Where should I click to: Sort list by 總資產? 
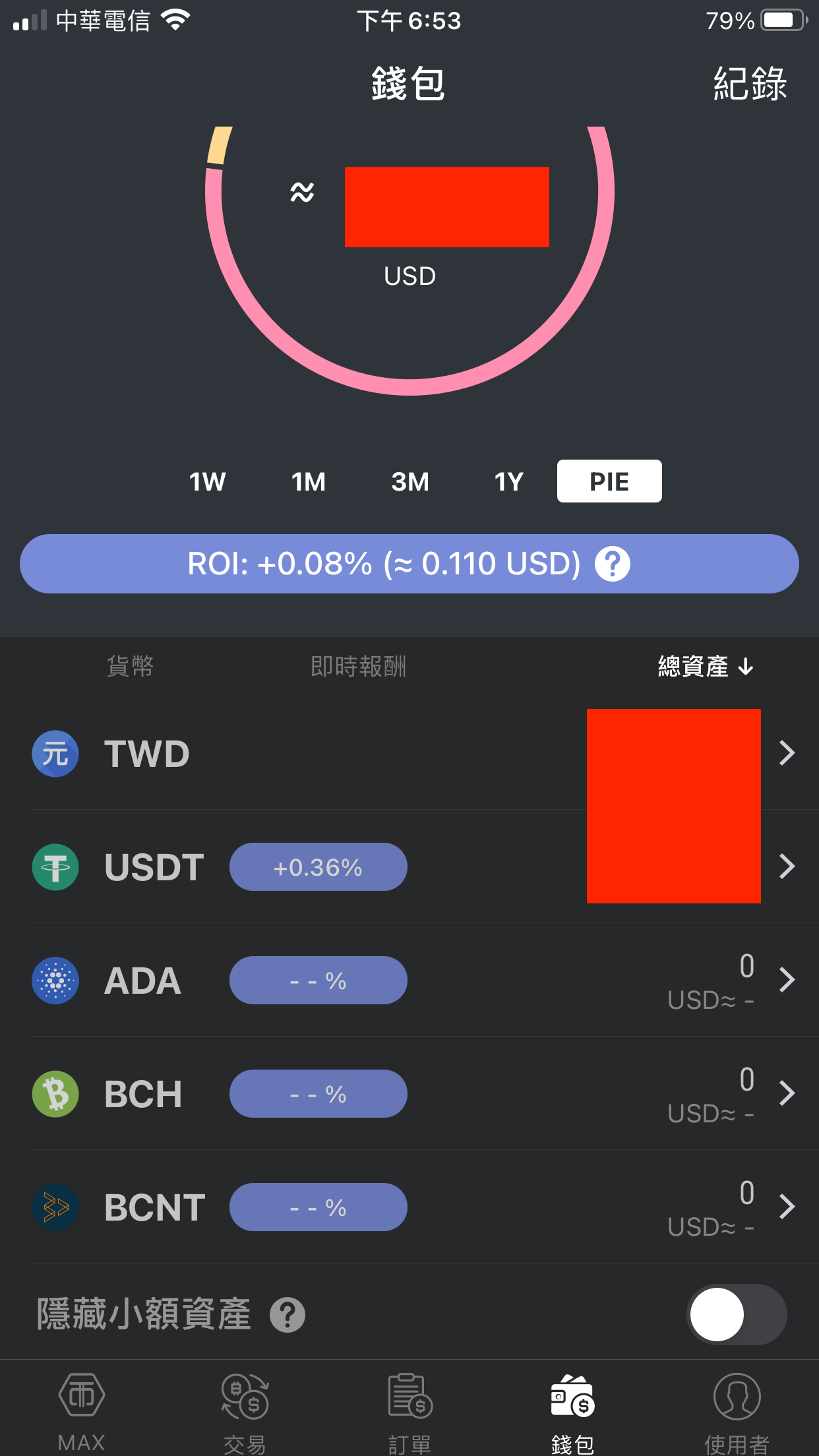pos(705,667)
